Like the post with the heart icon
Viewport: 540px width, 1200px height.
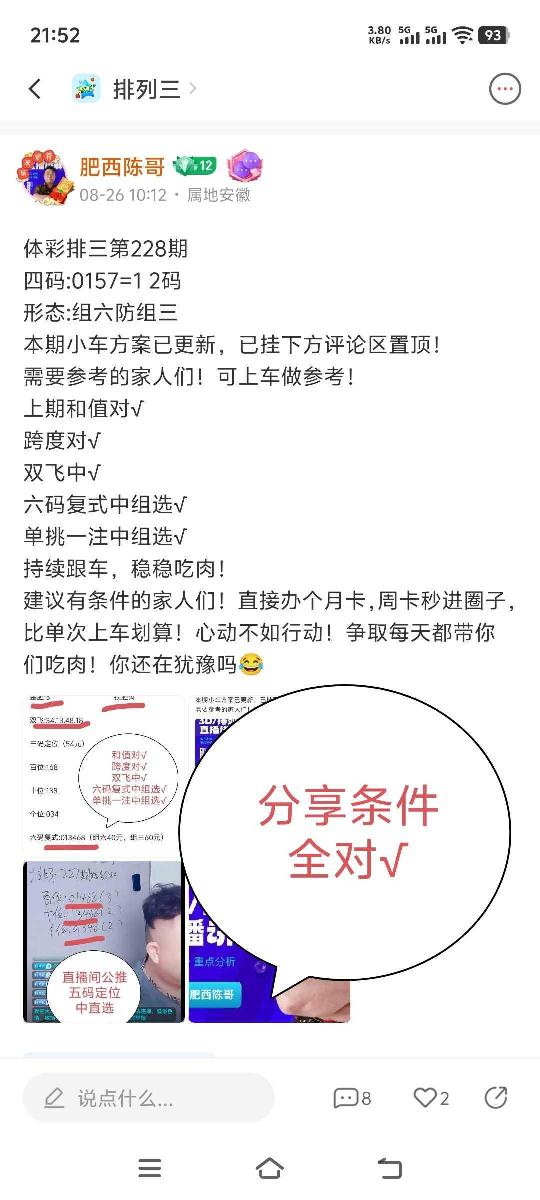pos(431,1098)
